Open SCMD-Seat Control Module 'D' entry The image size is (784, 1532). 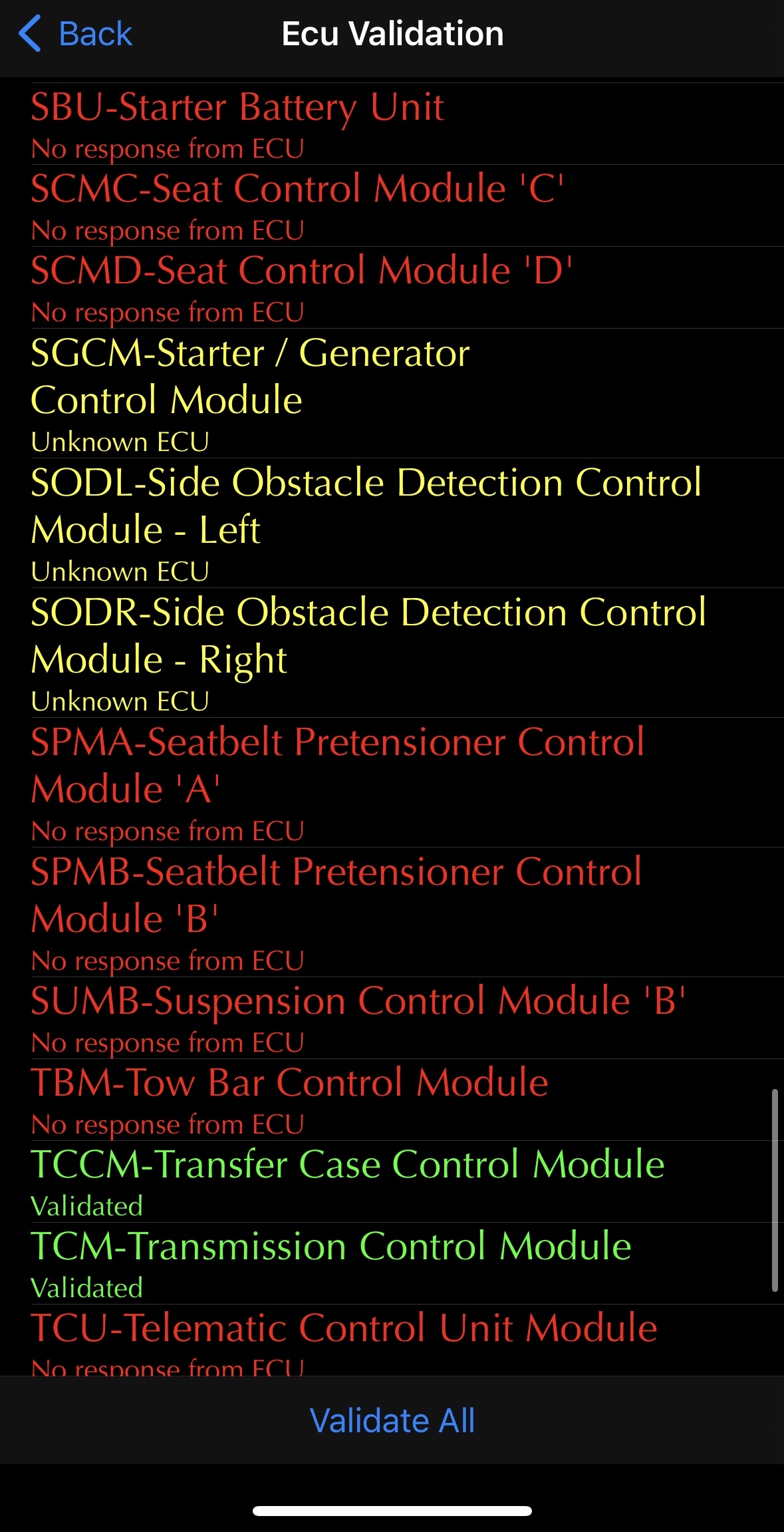[x=392, y=287]
